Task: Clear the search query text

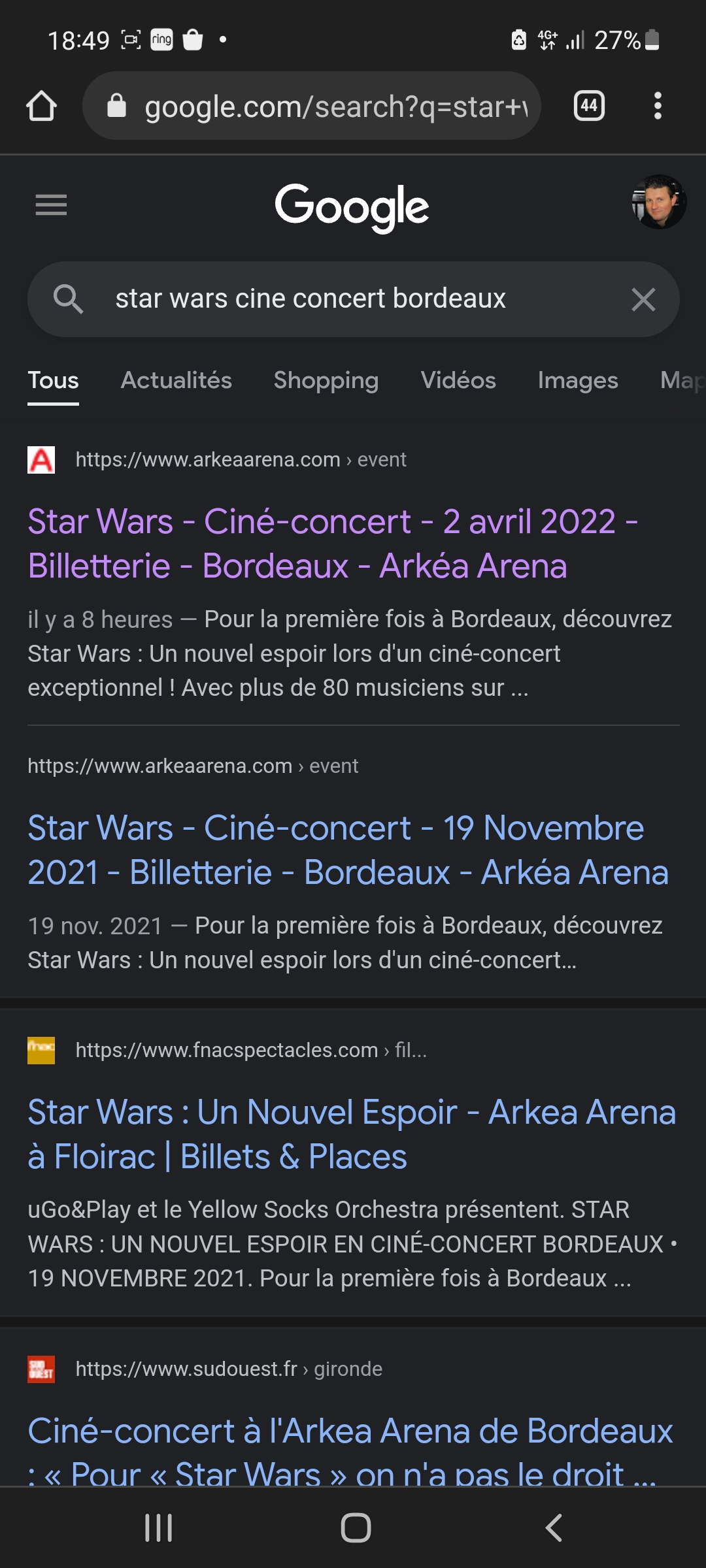Action: point(643,300)
